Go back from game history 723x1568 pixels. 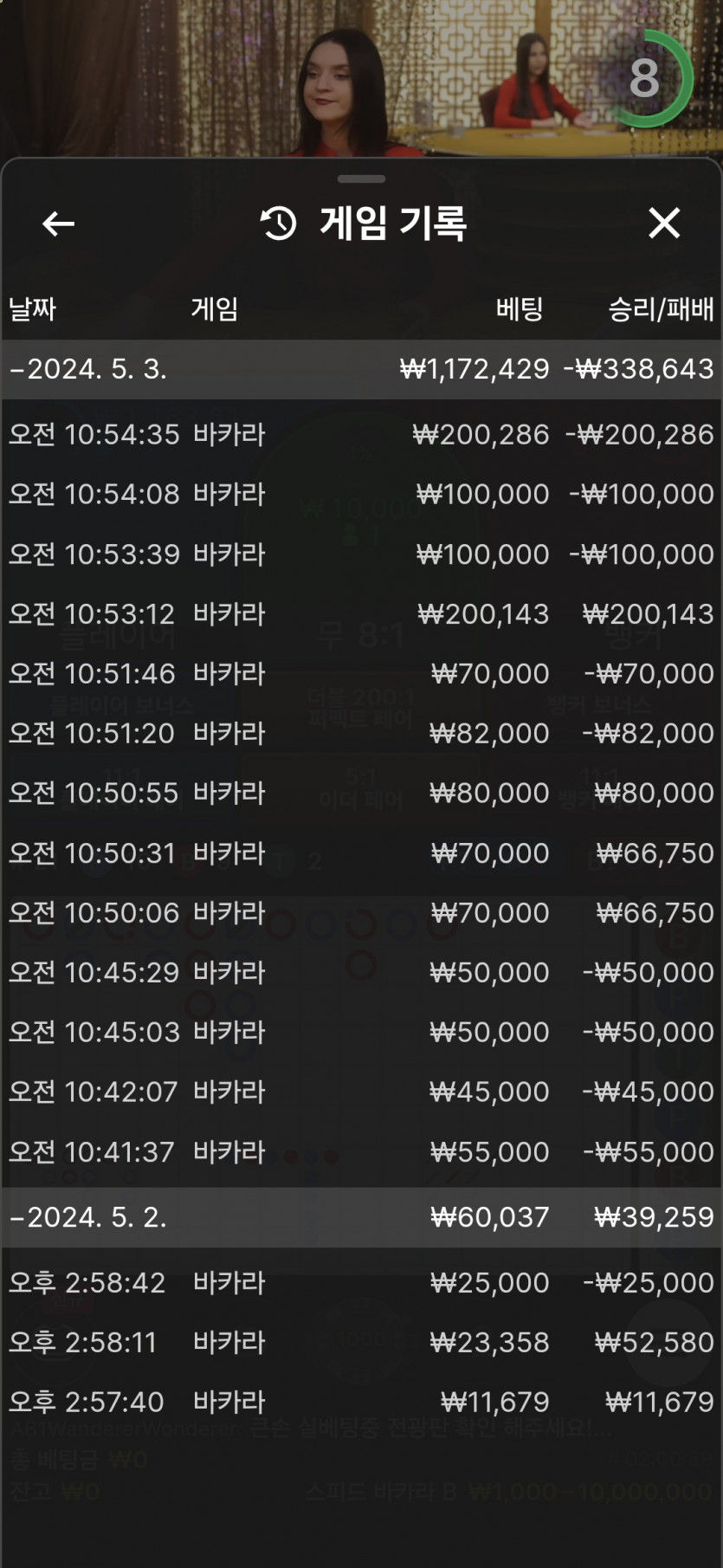pyautogui.click(x=58, y=224)
